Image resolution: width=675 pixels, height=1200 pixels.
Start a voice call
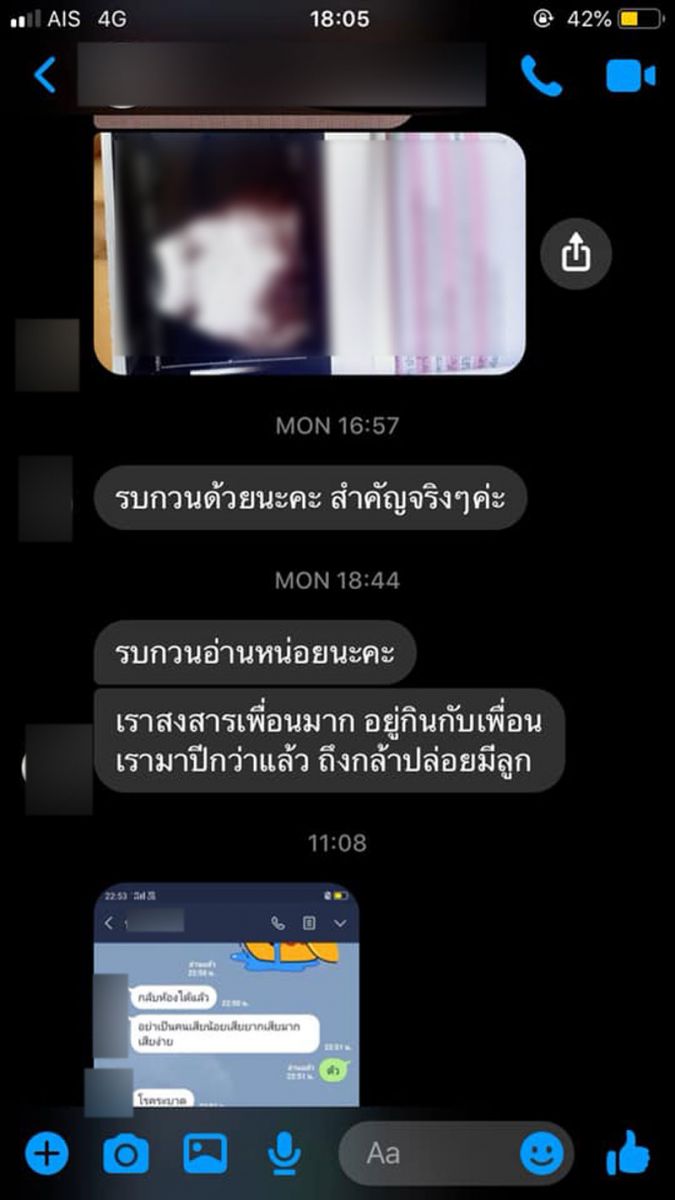pyautogui.click(x=541, y=75)
